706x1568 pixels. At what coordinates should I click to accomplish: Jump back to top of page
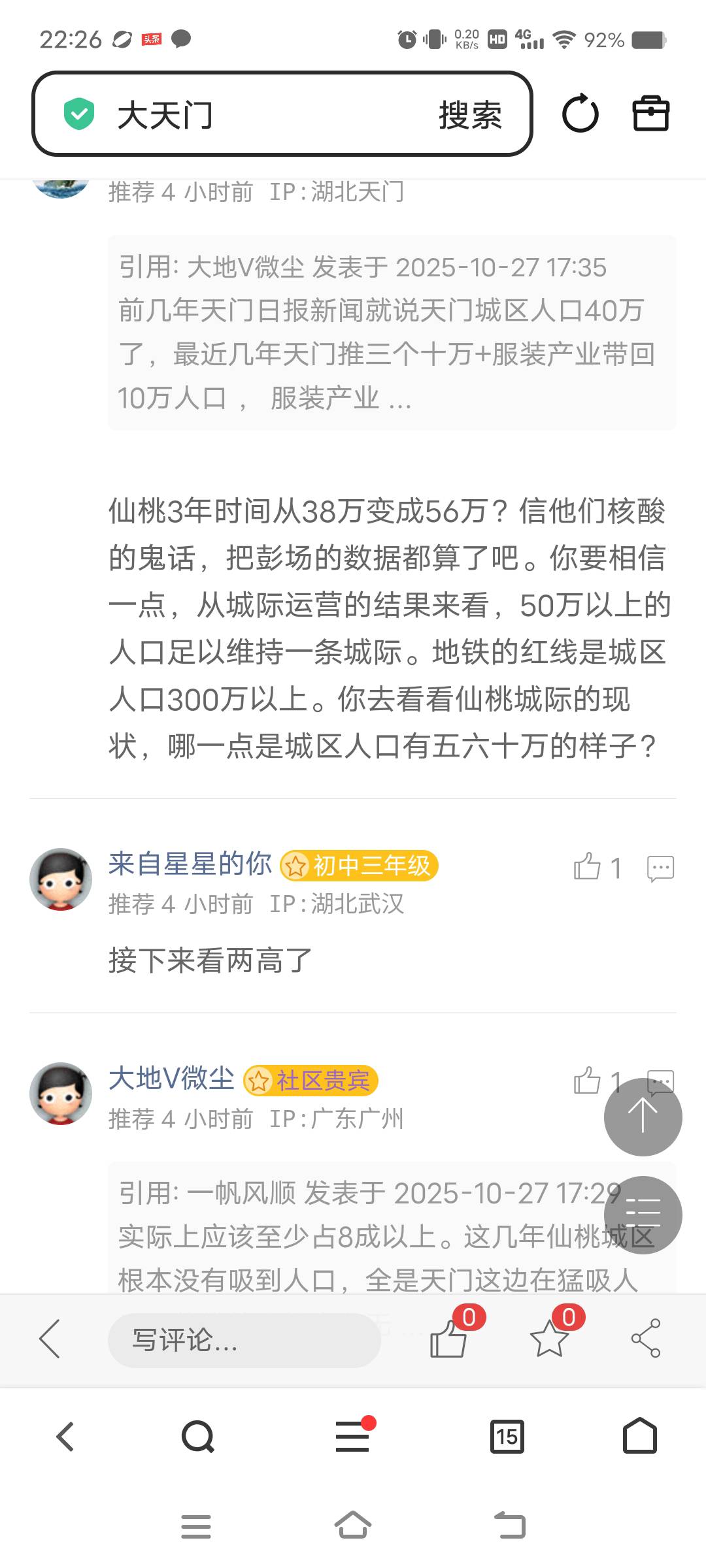click(x=643, y=1117)
